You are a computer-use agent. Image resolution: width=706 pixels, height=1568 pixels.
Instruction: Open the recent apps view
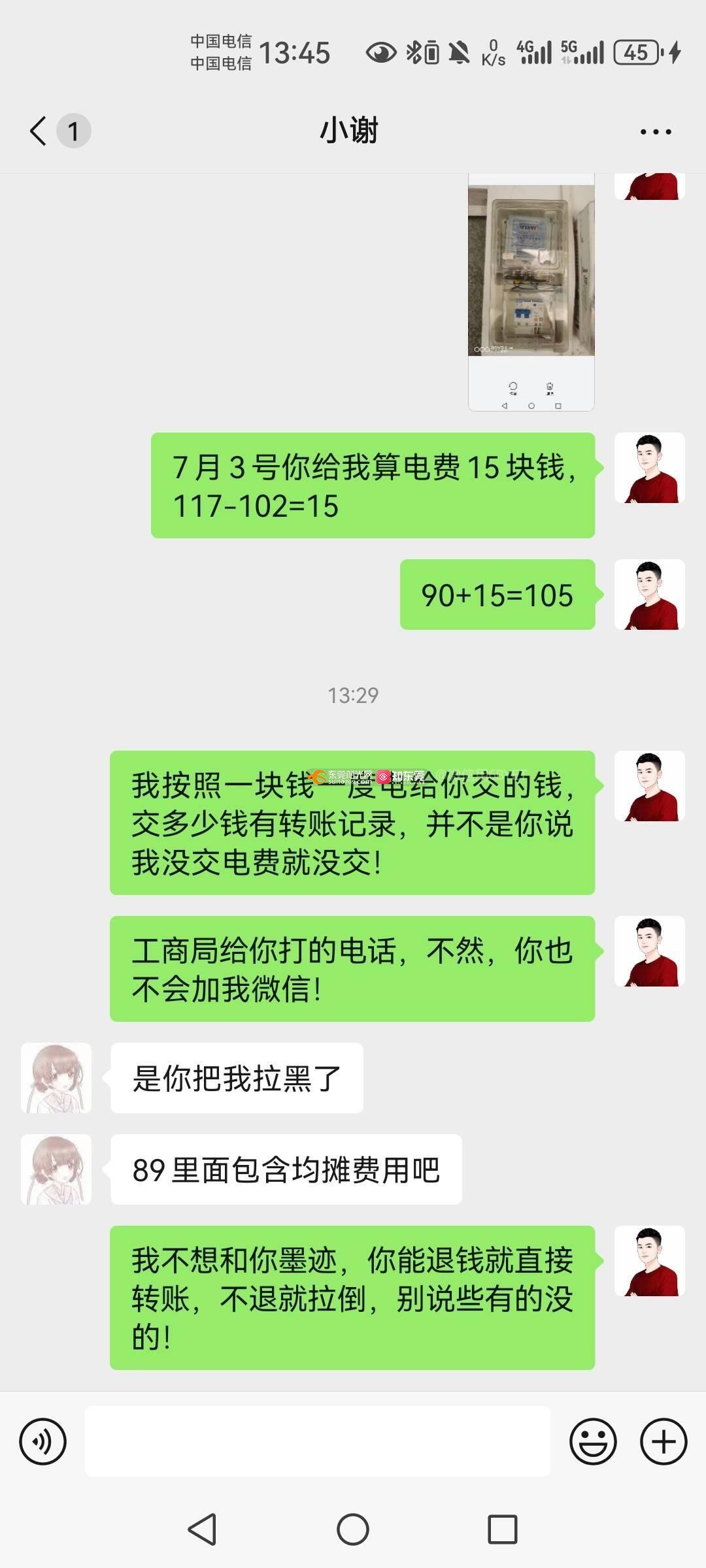(503, 1529)
